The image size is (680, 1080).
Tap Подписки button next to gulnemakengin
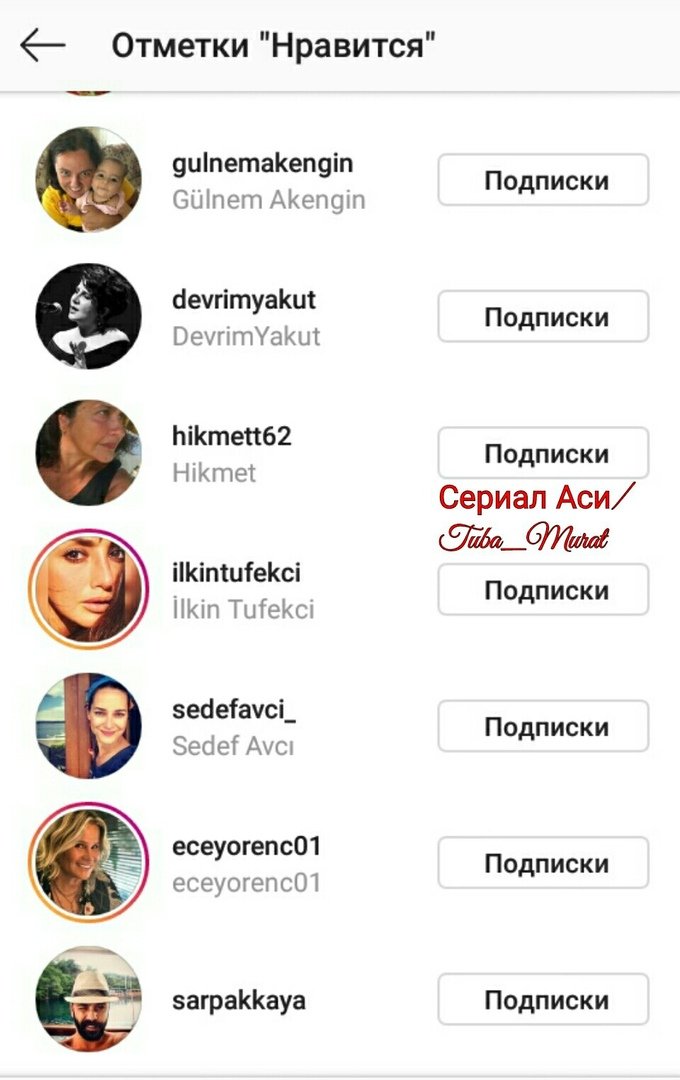(x=543, y=180)
